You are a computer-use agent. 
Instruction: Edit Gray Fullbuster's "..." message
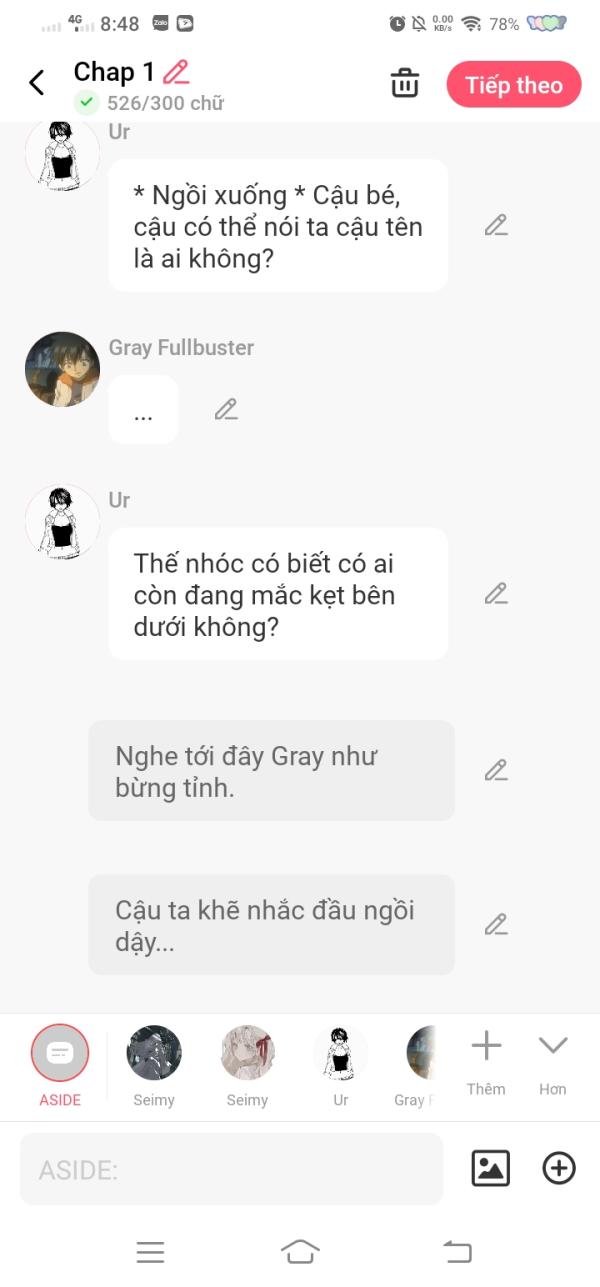coord(226,409)
